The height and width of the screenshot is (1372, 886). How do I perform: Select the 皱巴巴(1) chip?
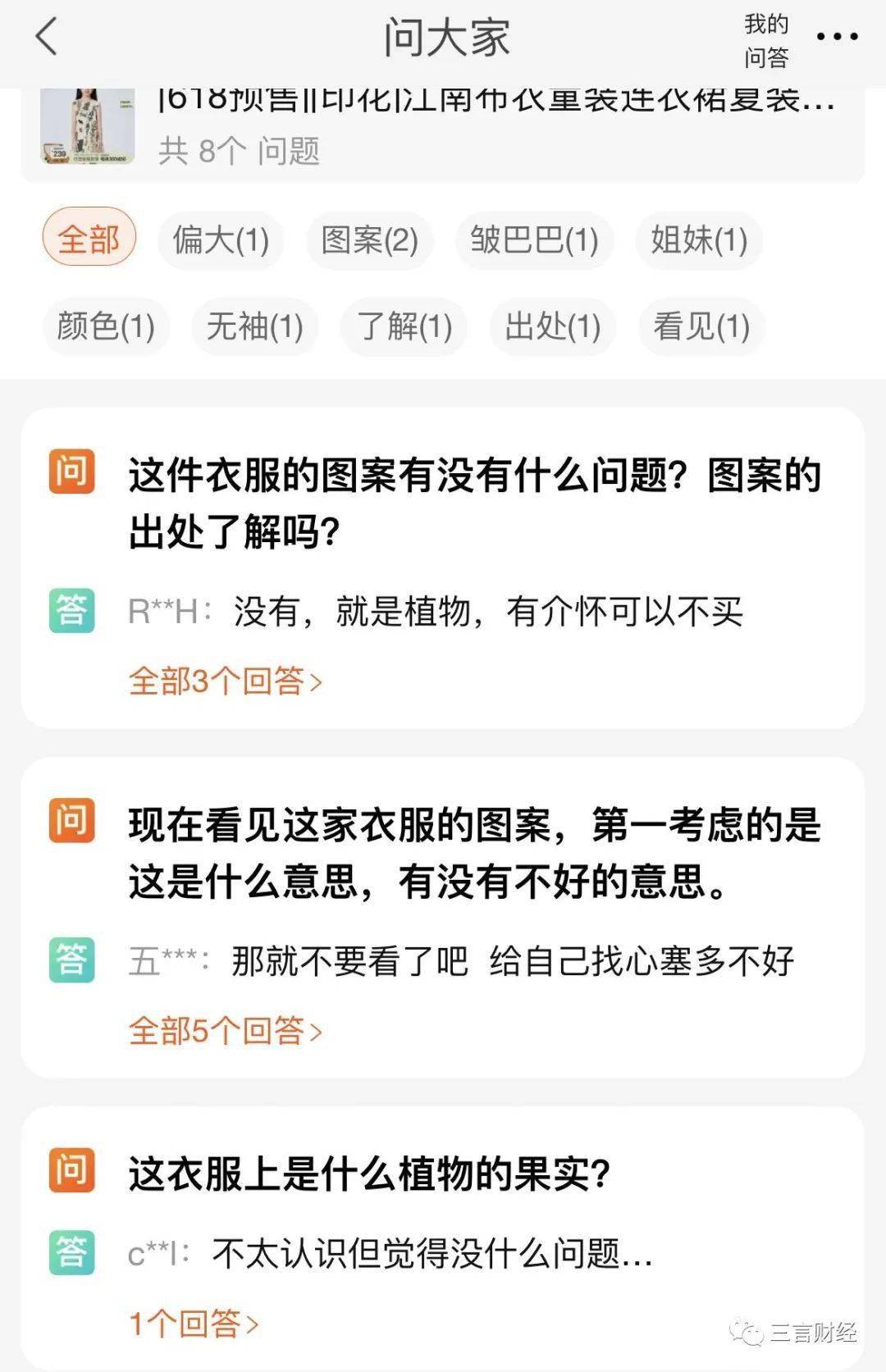coord(534,240)
